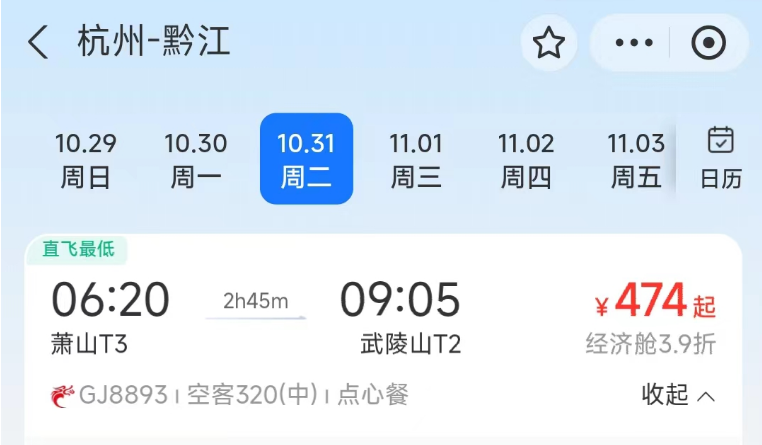Screen dimensions: 762x445
Task: Go back from 杭州-黔江 flight list
Action: pos(38,43)
